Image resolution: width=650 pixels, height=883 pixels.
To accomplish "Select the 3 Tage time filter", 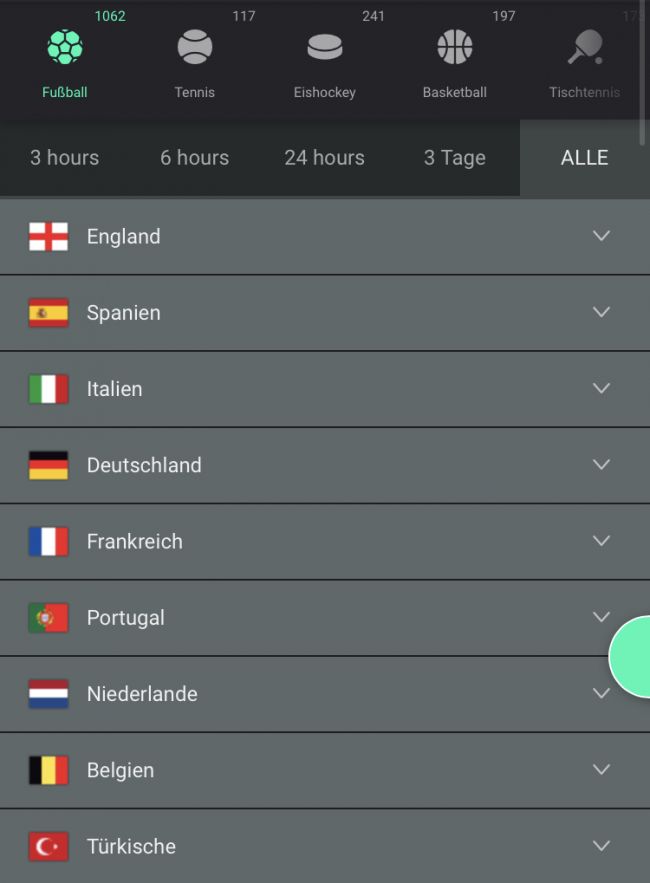I will [454, 158].
